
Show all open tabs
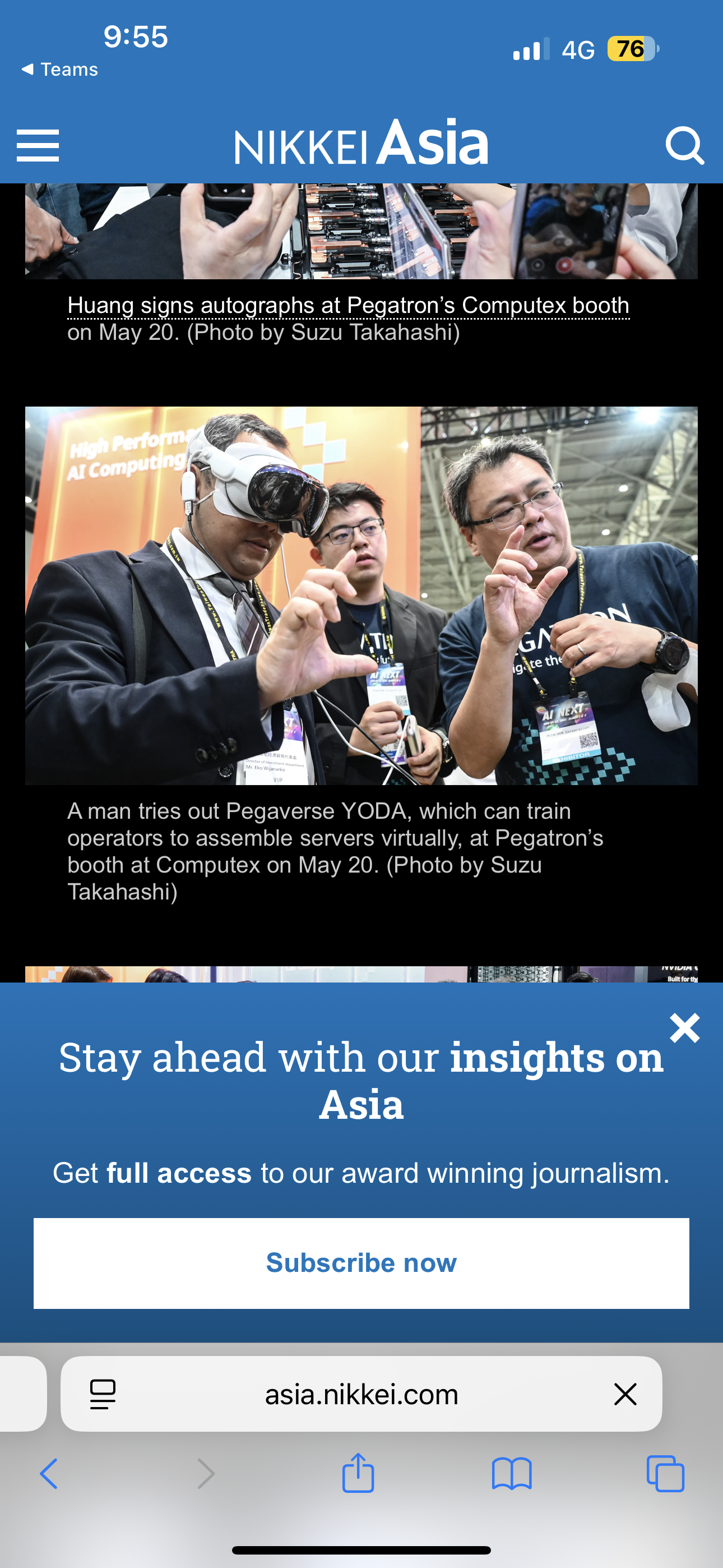(x=665, y=1474)
